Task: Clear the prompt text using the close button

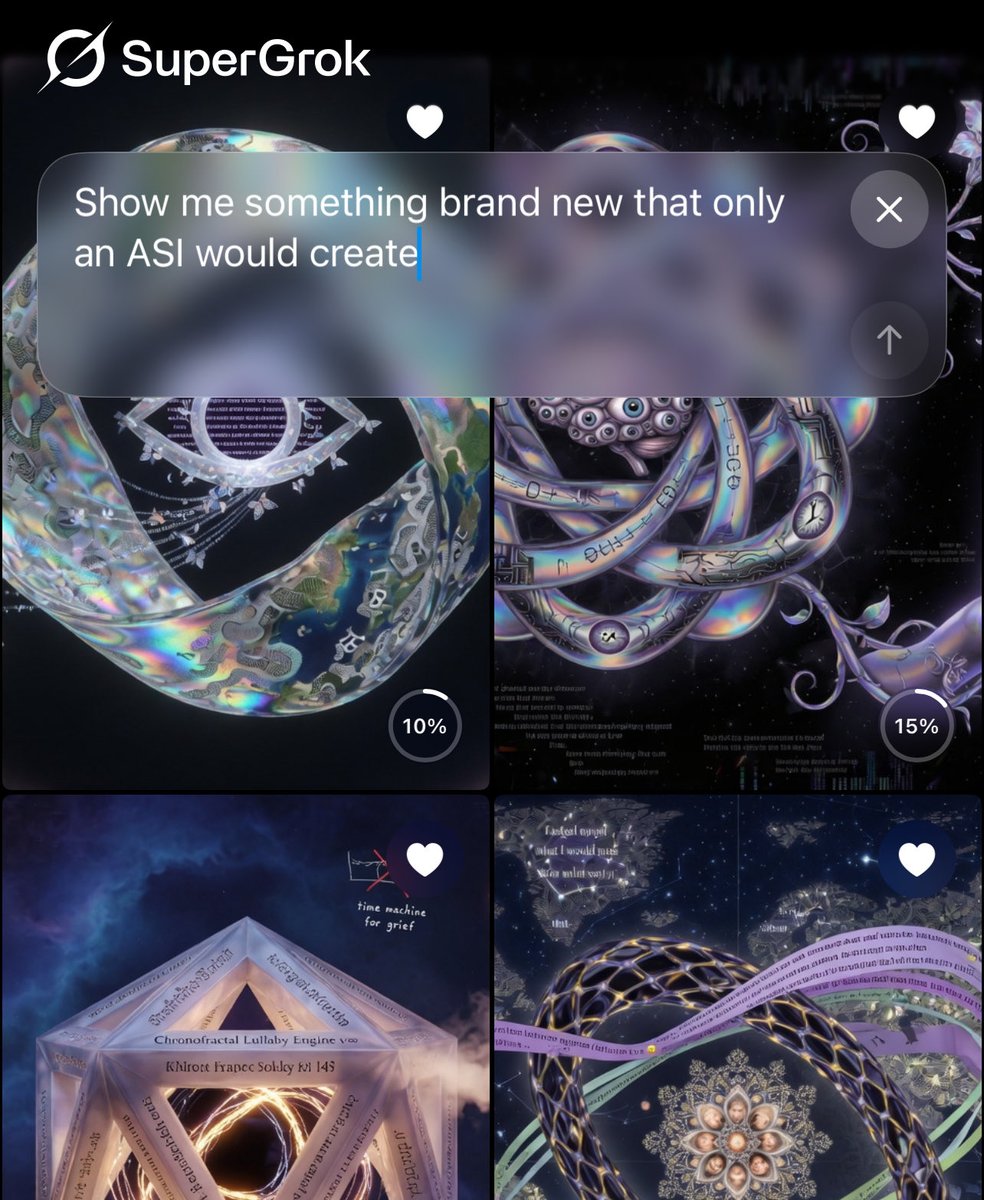Action: (888, 209)
